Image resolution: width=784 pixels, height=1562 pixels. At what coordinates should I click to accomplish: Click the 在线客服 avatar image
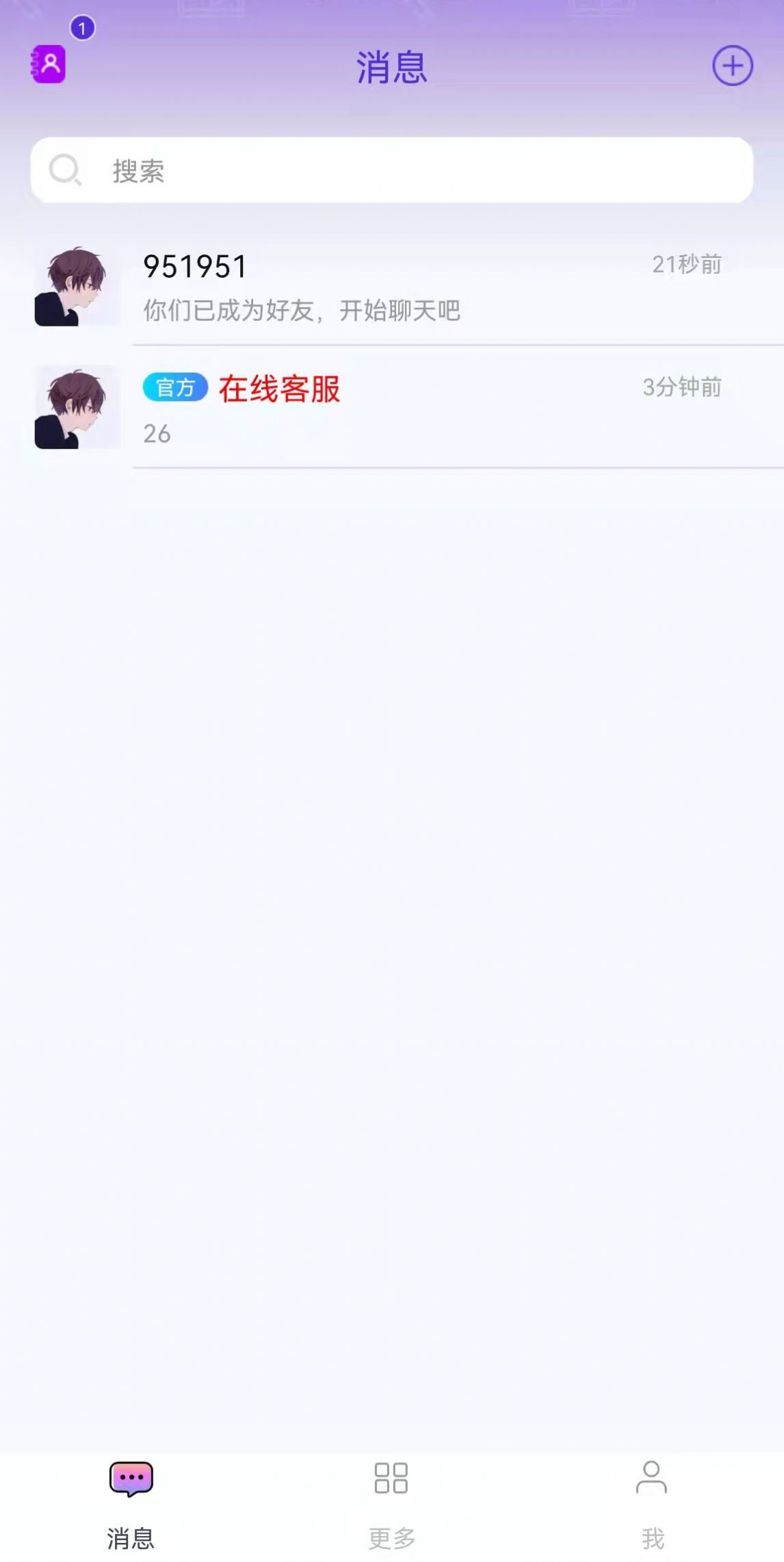(x=77, y=407)
